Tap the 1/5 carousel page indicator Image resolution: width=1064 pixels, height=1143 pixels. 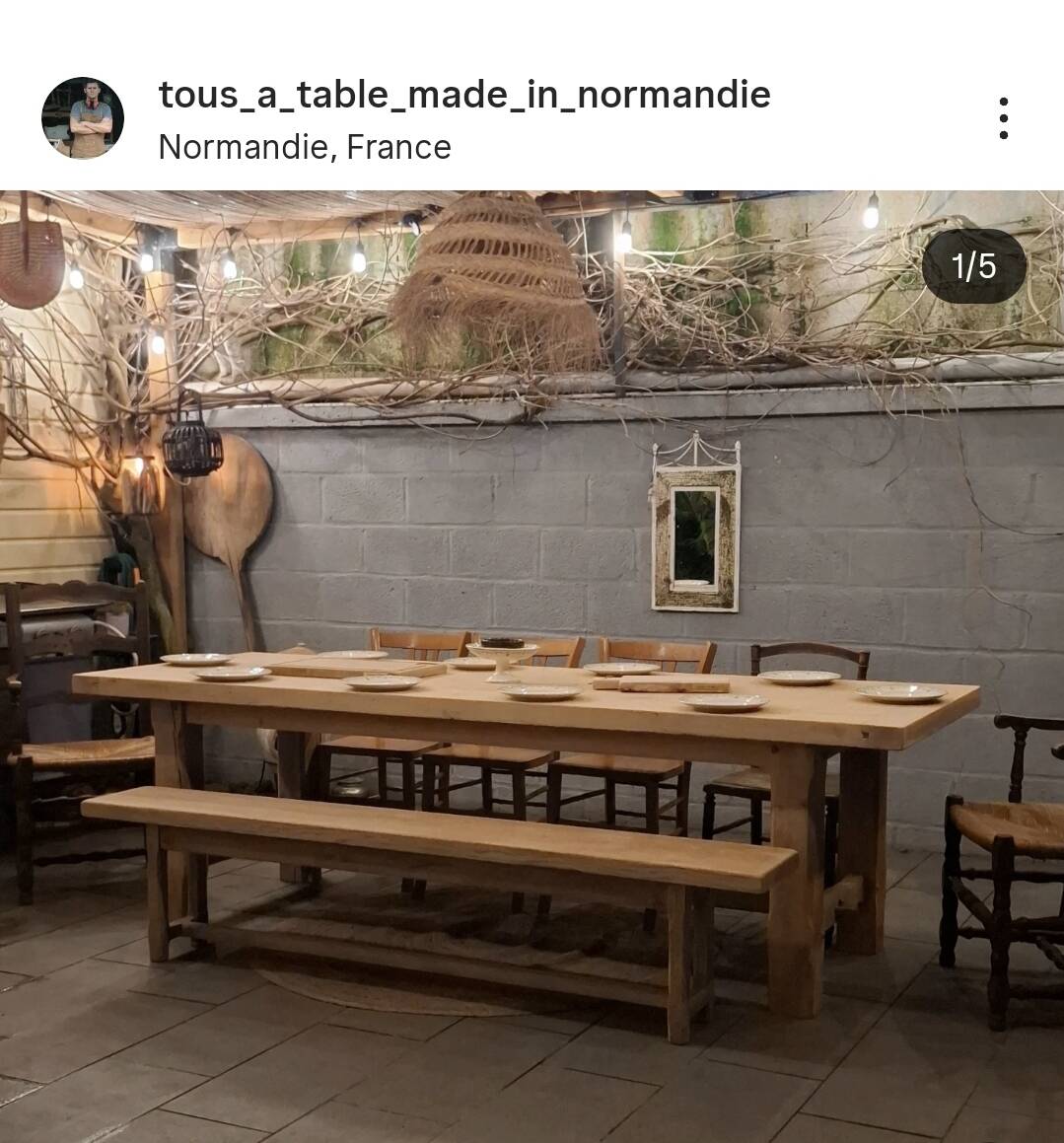pos(974,264)
